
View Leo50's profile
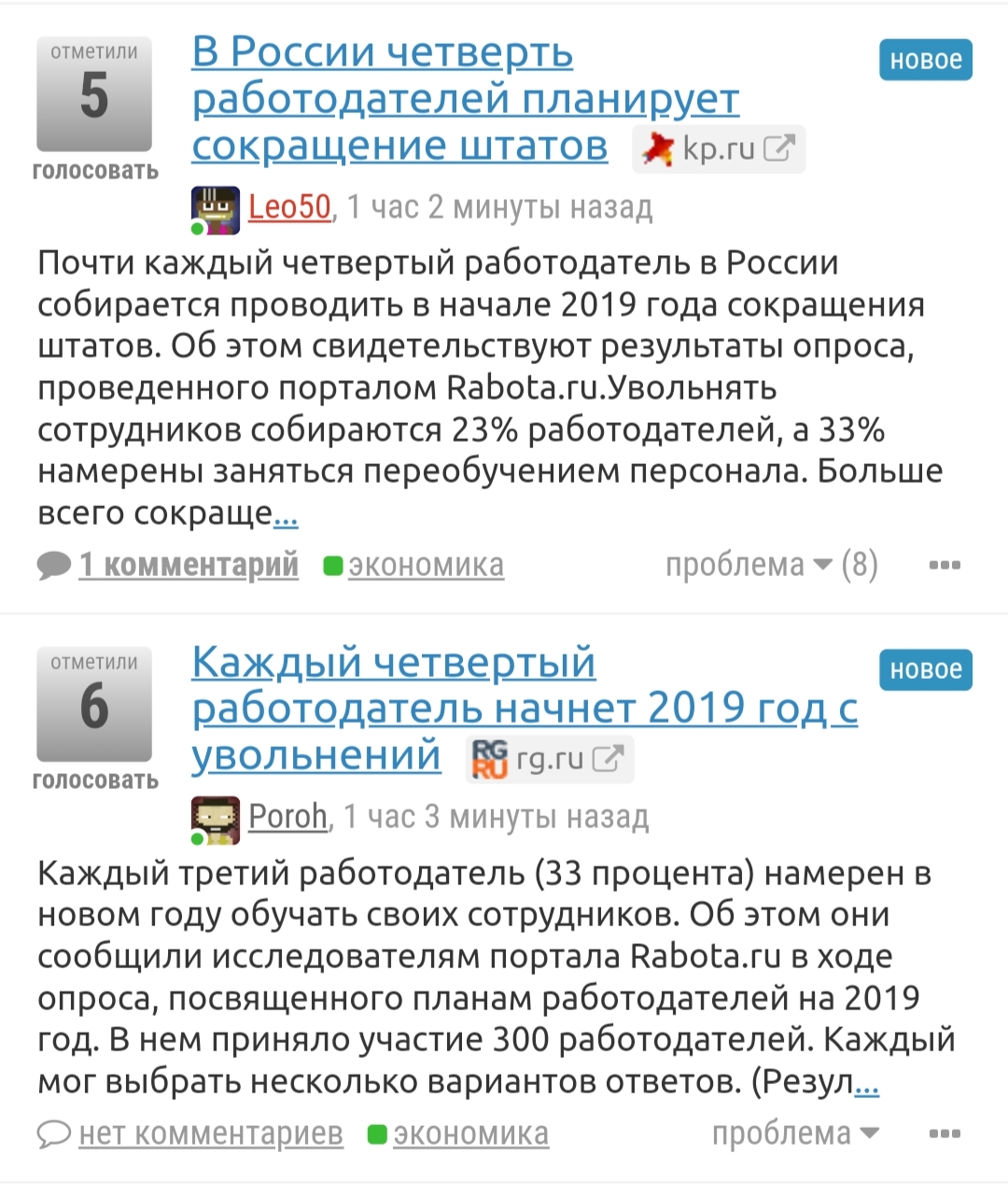[x=289, y=207]
